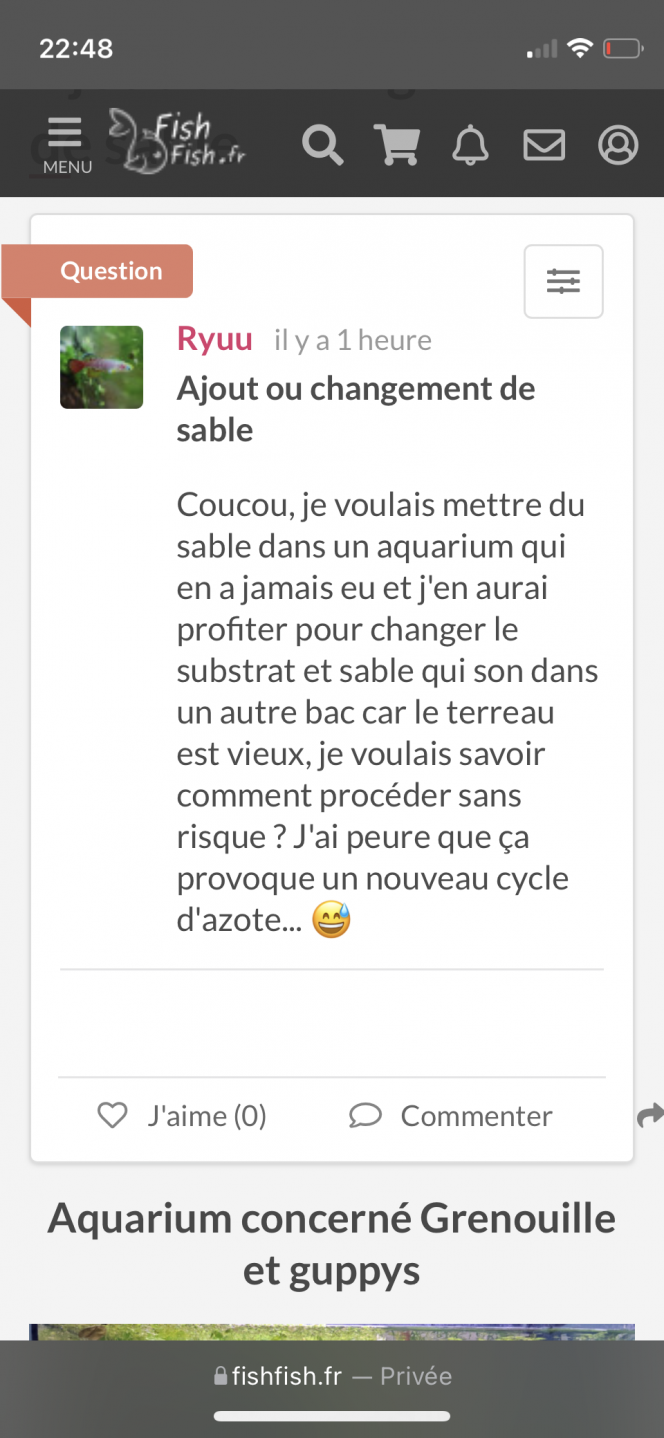Open Ryuu's profile via the username
This screenshot has height=1438, width=664.
click(x=215, y=339)
